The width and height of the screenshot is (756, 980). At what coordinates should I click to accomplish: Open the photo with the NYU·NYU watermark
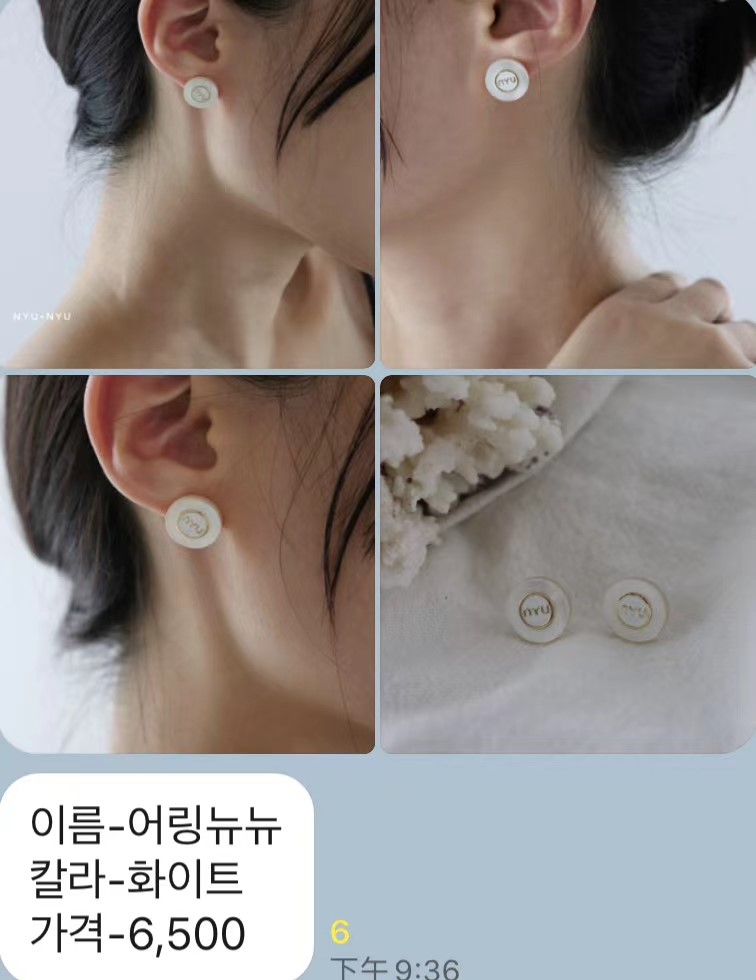point(187,184)
